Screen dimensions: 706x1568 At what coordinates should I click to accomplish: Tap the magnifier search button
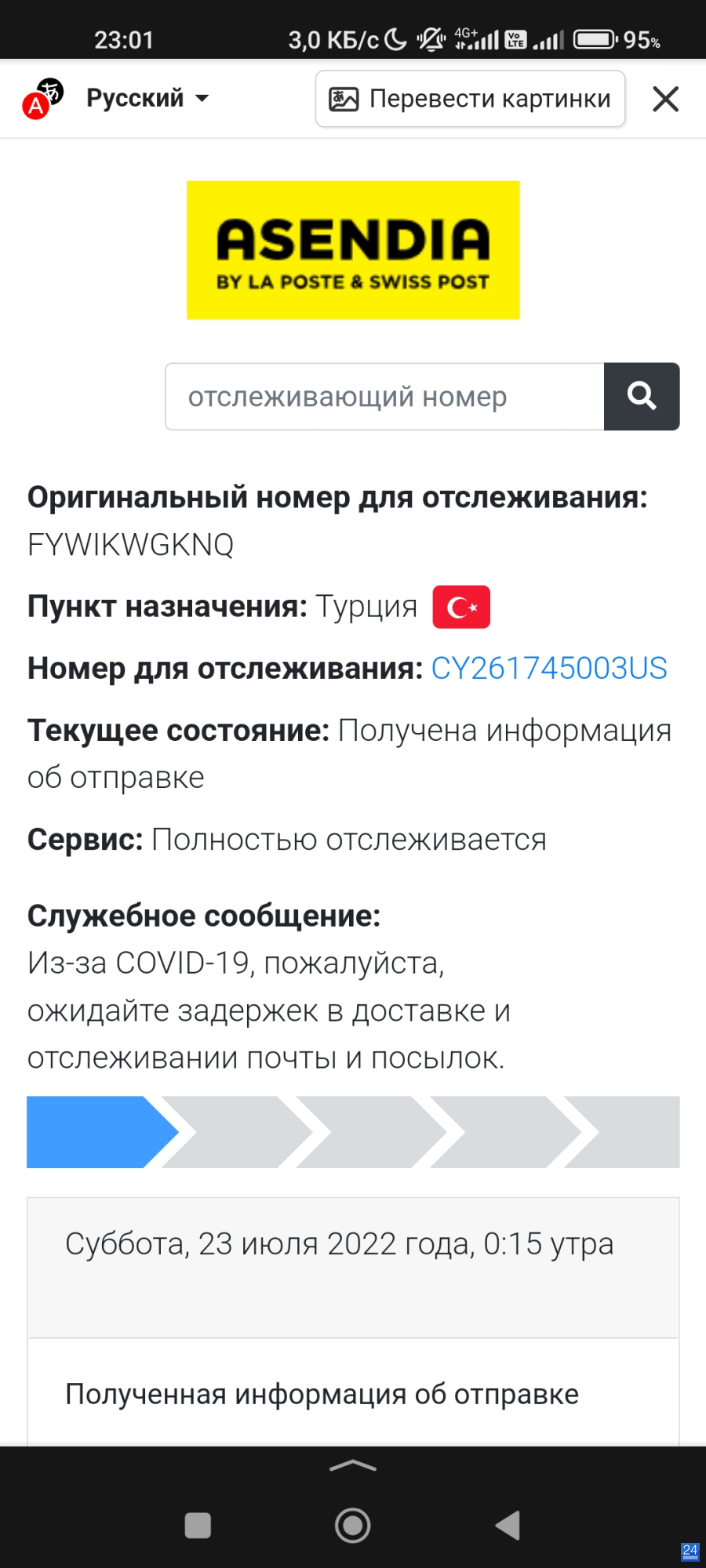click(642, 397)
